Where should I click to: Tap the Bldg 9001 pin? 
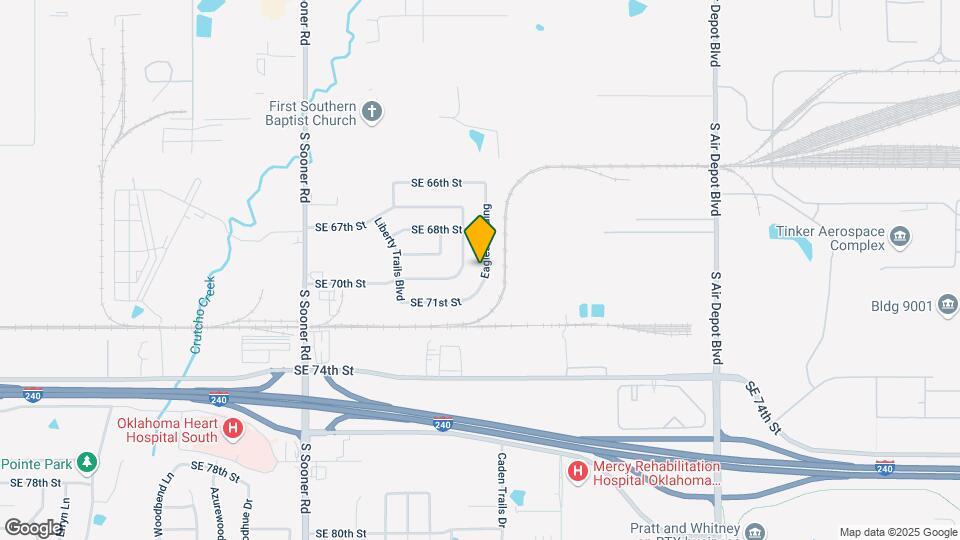pyautogui.click(x=947, y=305)
